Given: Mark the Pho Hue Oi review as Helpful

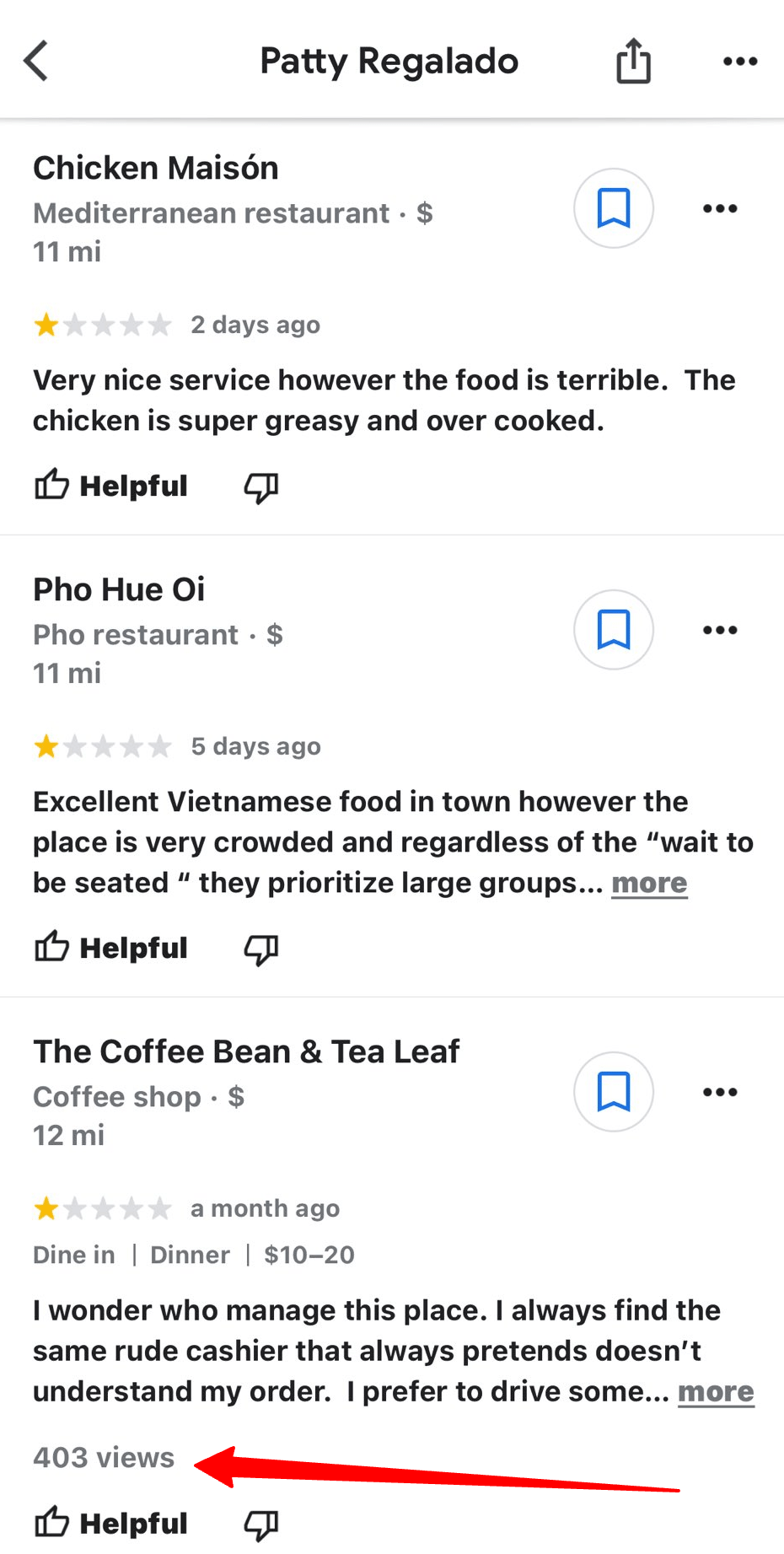Looking at the screenshot, I should point(111,948).
